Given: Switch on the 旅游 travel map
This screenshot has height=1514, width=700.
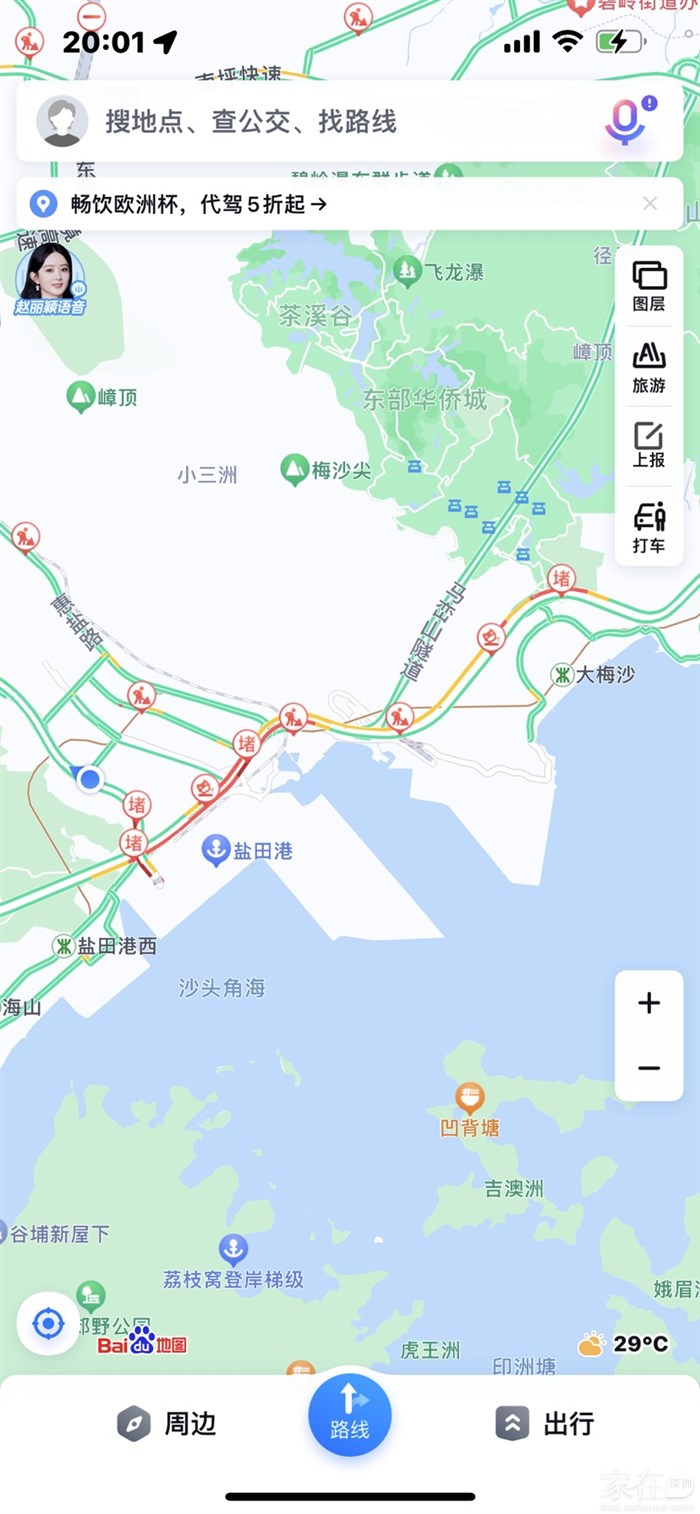Looking at the screenshot, I should coord(649,367).
